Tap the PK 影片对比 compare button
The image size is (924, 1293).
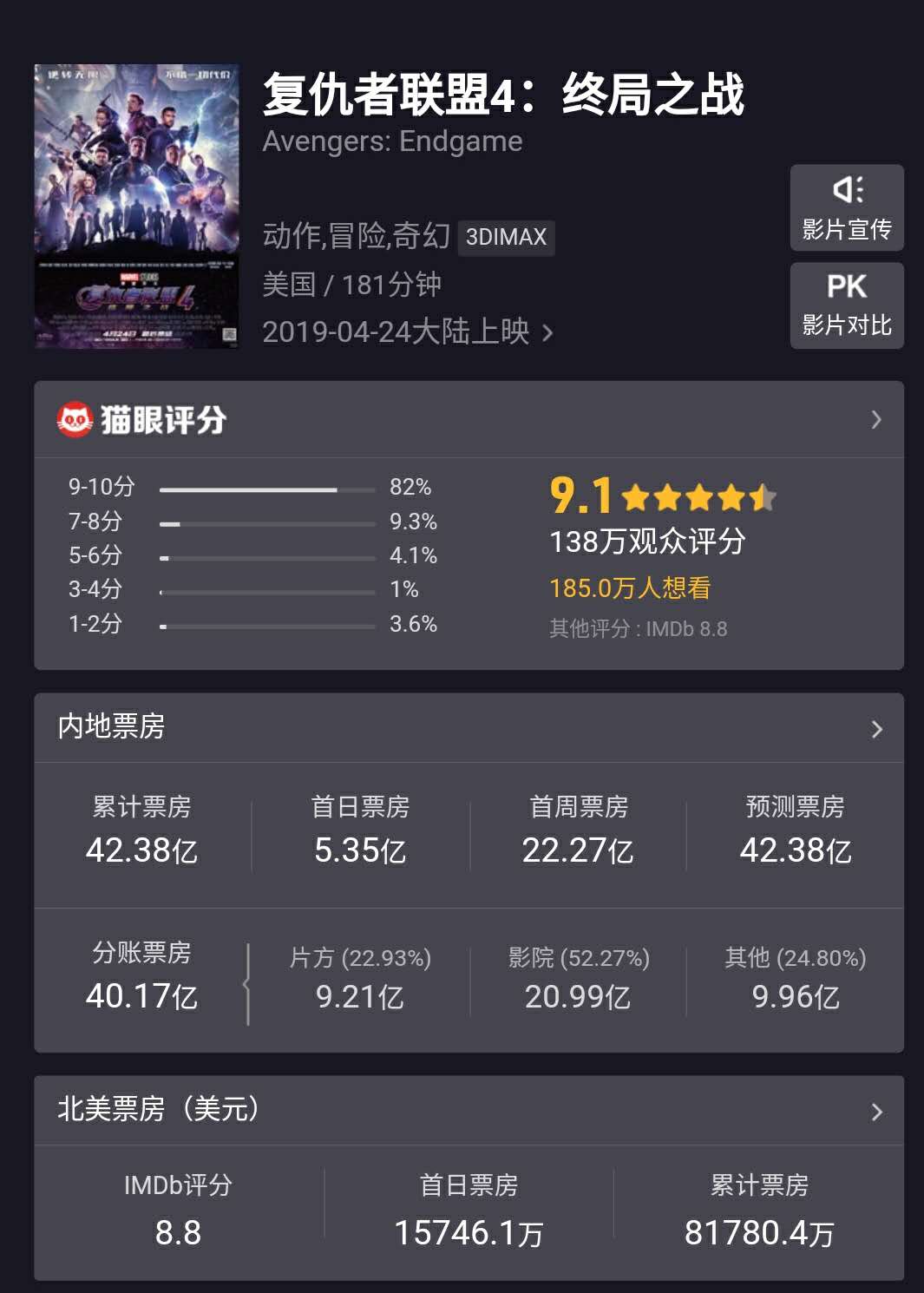[846, 305]
